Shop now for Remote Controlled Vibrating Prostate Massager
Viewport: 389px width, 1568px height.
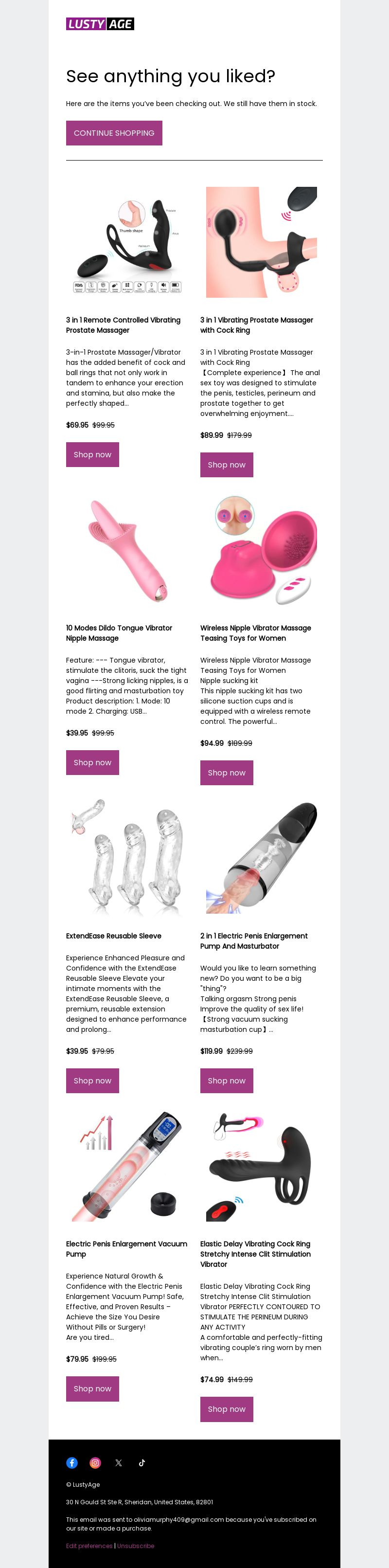[92, 455]
